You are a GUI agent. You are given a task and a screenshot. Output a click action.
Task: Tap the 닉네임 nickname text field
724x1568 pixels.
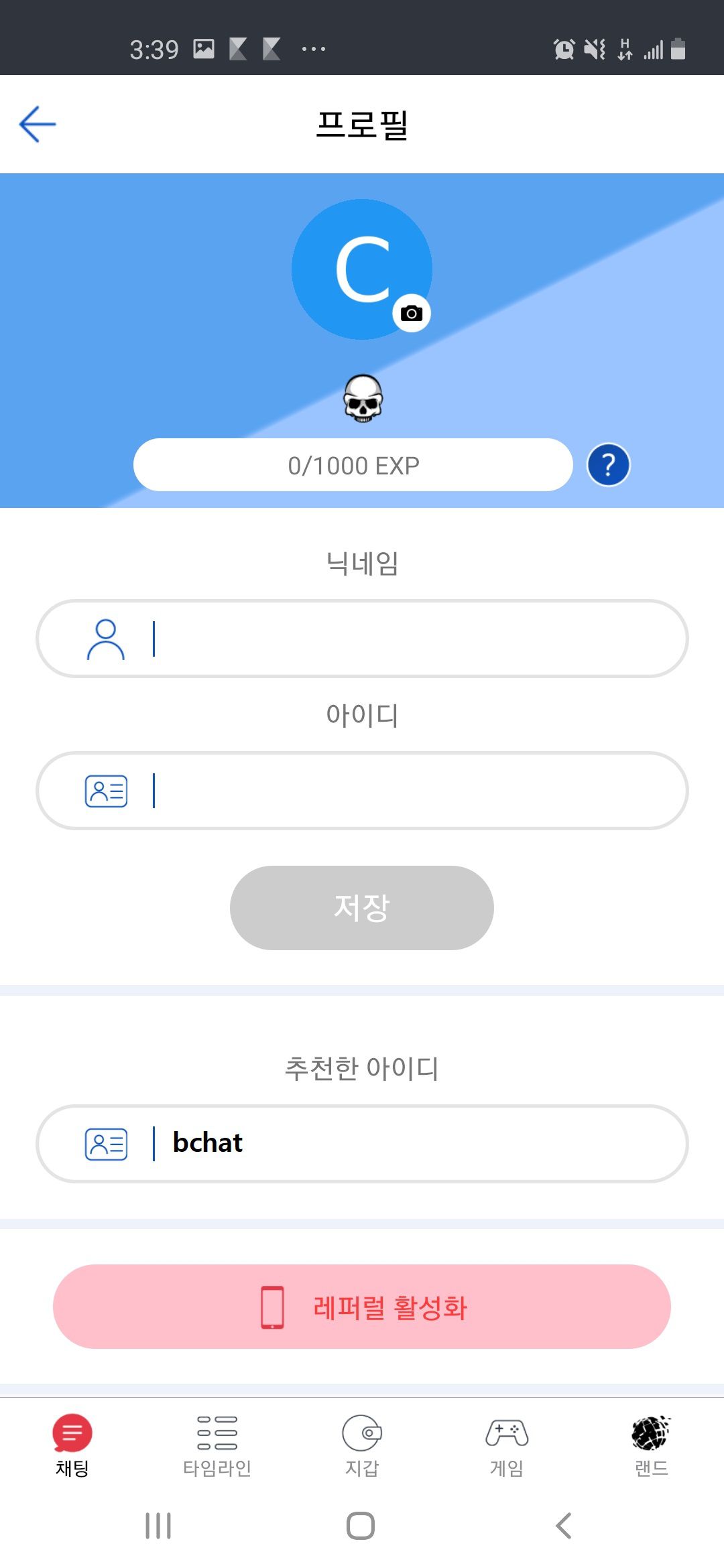pos(362,639)
